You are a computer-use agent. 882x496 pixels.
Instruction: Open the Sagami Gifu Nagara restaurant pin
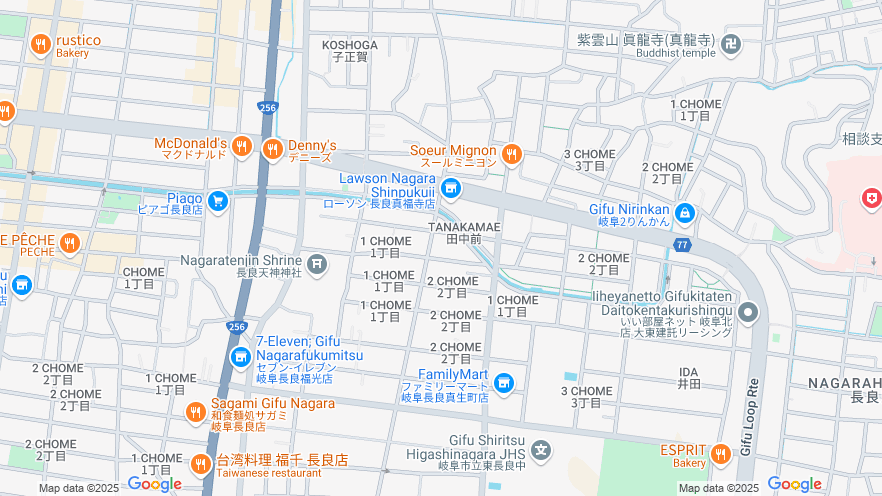[x=196, y=411]
